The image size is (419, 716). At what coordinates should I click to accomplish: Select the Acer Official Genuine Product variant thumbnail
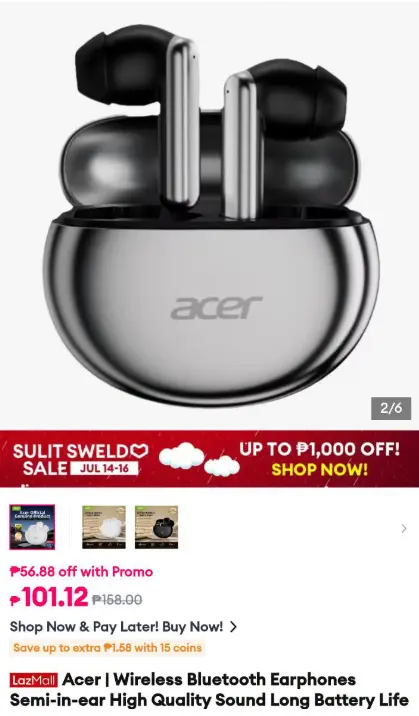pyautogui.click(x=32, y=527)
